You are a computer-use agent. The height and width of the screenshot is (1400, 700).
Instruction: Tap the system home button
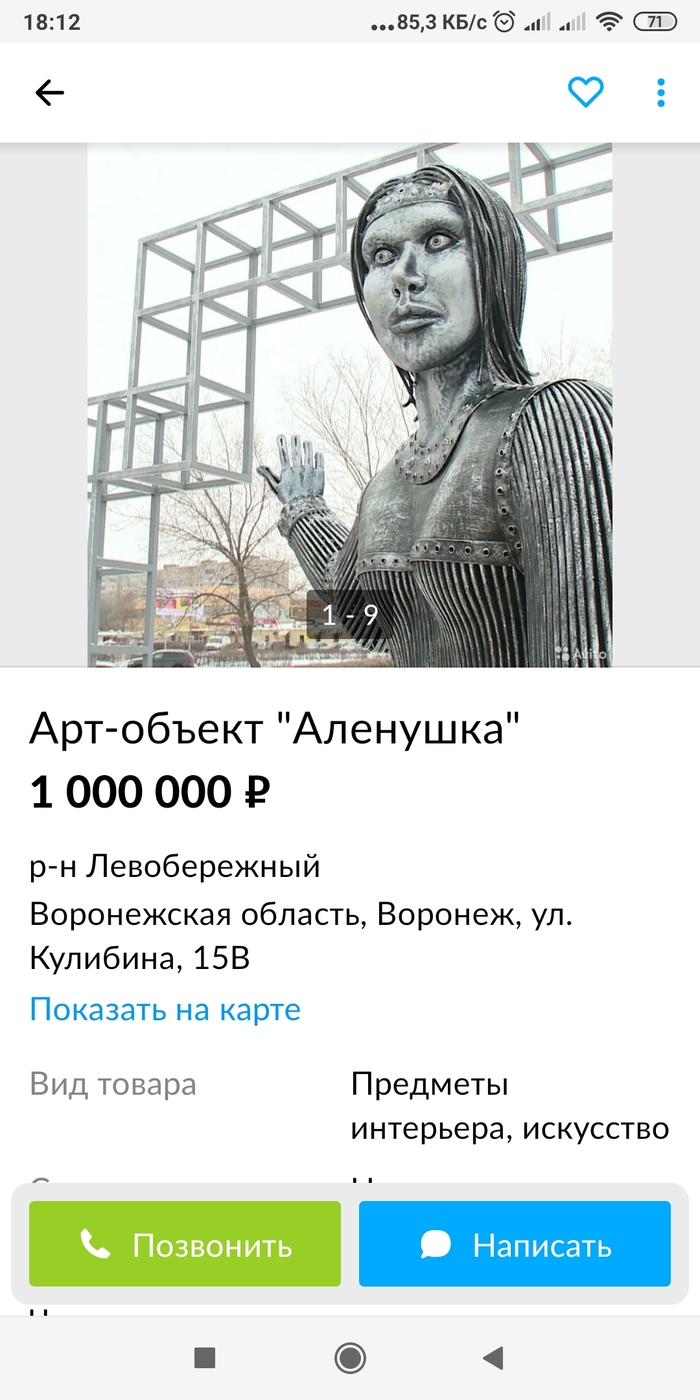pyautogui.click(x=350, y=1357)
